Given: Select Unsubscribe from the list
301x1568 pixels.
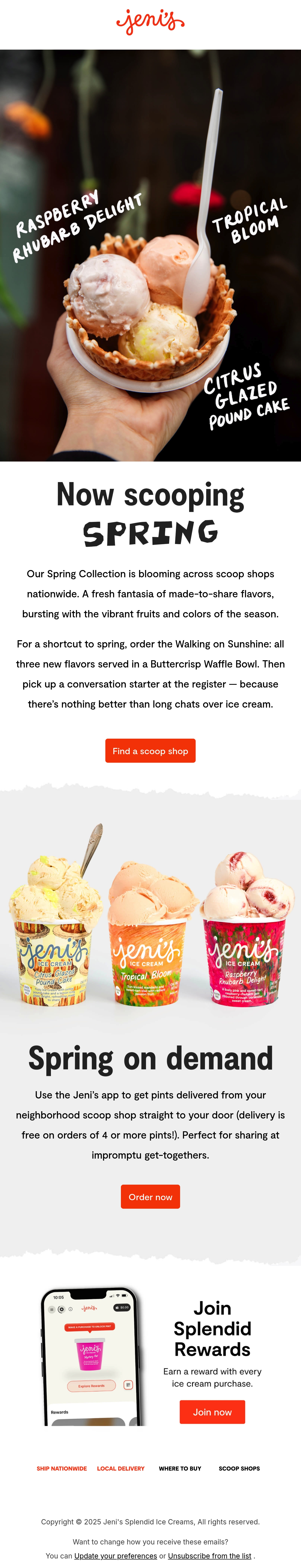Looking at the screenshot, I should point(210,1556).
